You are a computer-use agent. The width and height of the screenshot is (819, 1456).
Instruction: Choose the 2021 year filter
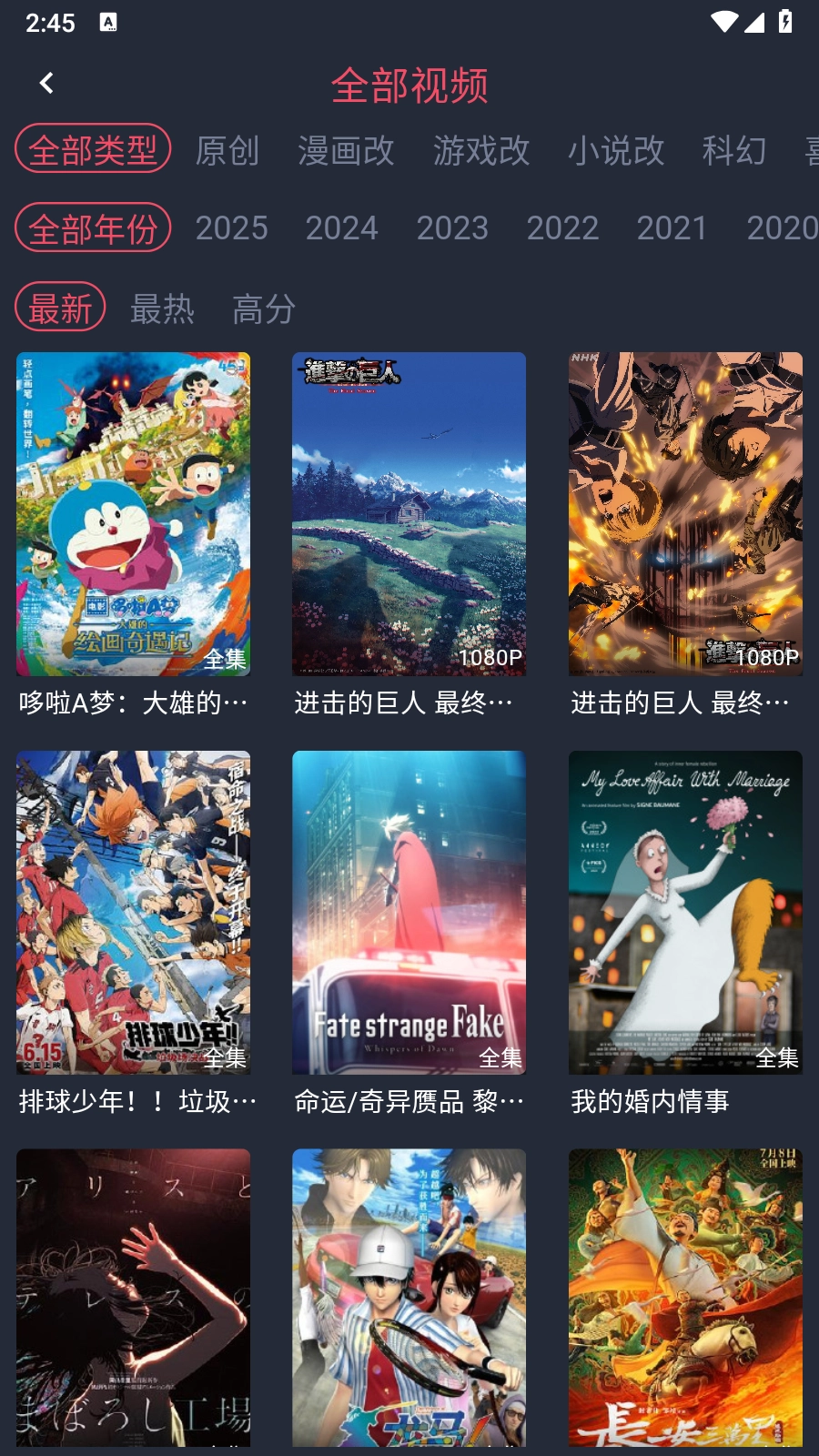coord(672,227)
